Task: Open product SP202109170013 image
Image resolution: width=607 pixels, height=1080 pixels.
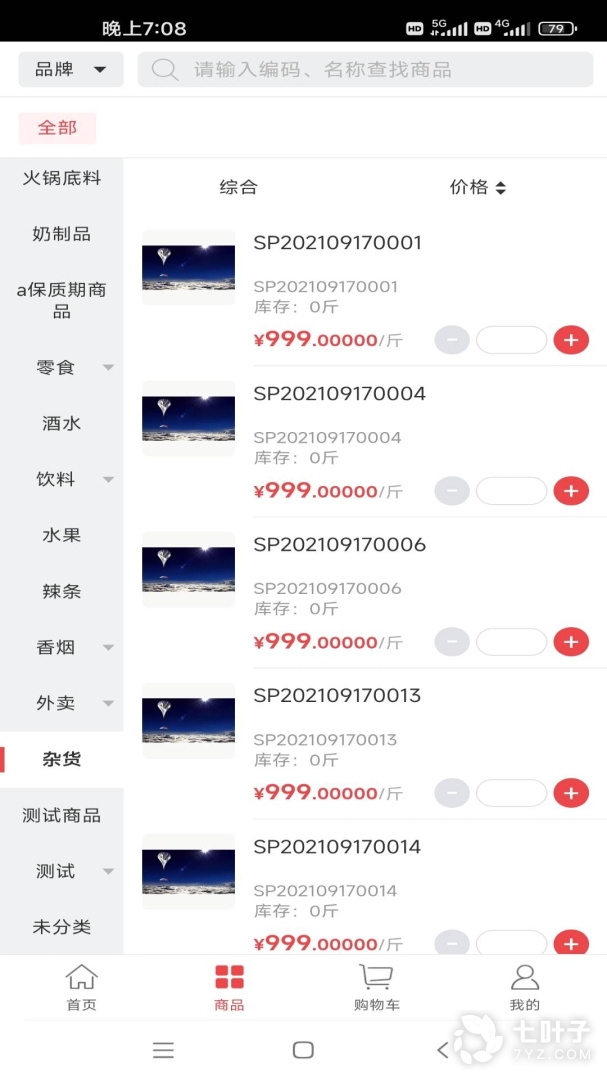Action: click(x=188, y=720)
